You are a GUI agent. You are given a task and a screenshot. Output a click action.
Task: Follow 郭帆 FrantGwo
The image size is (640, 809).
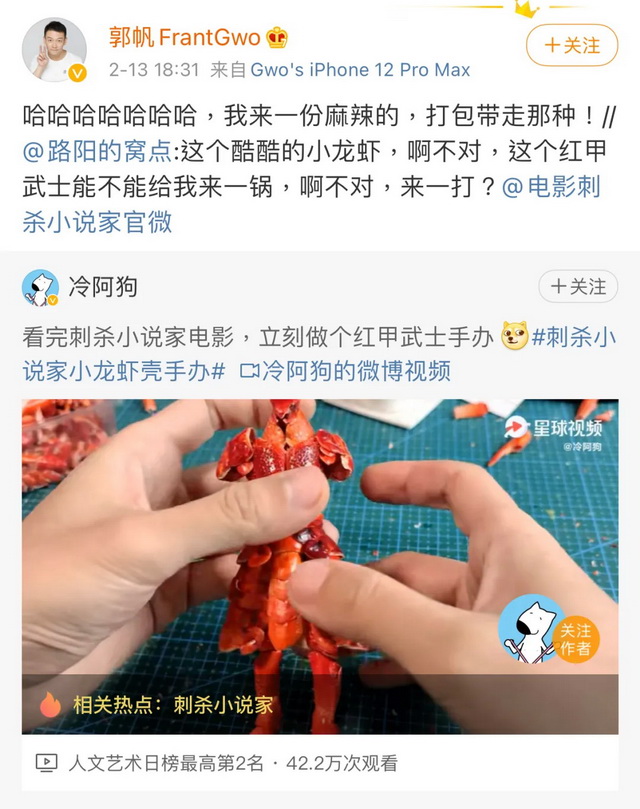[572, 46]
